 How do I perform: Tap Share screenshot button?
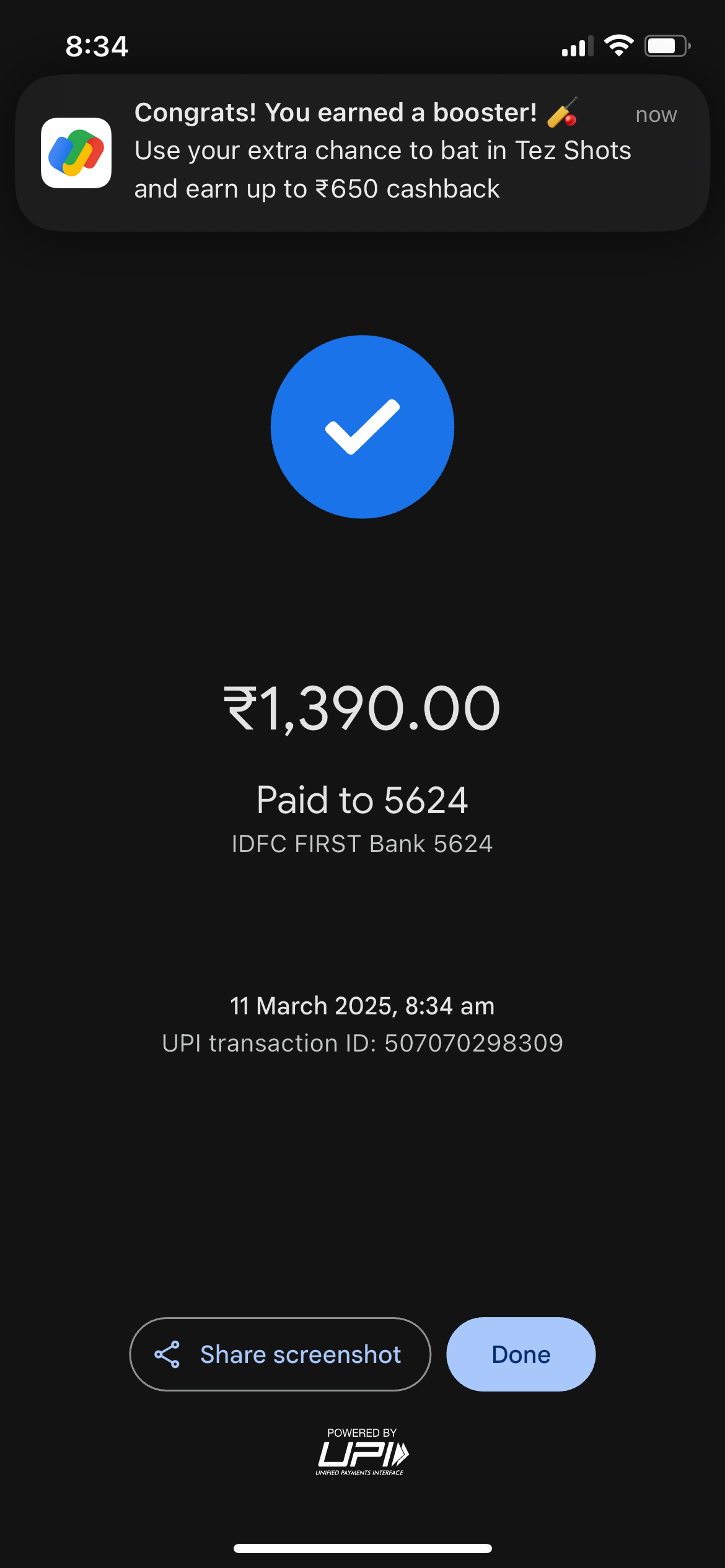280,1354
